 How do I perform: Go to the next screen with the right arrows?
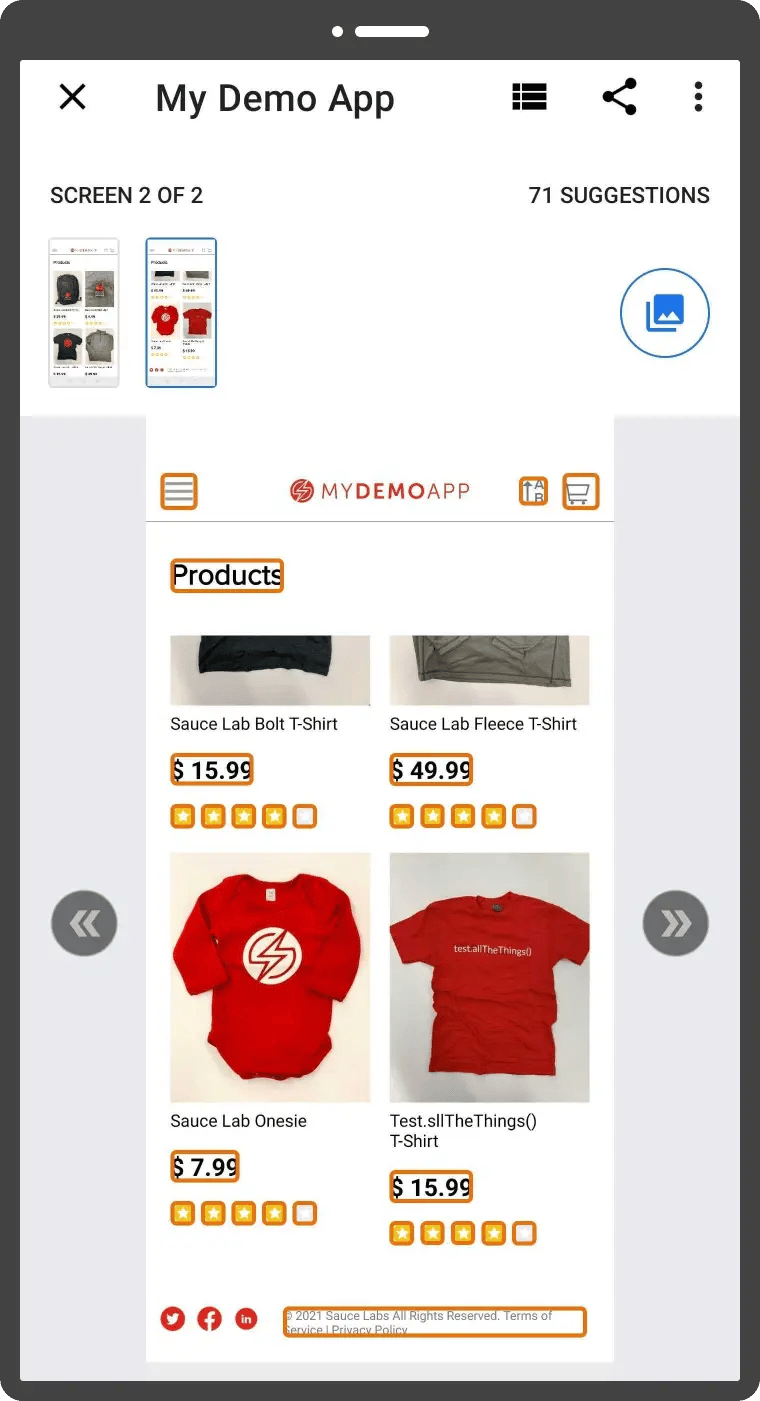point(675,923)
